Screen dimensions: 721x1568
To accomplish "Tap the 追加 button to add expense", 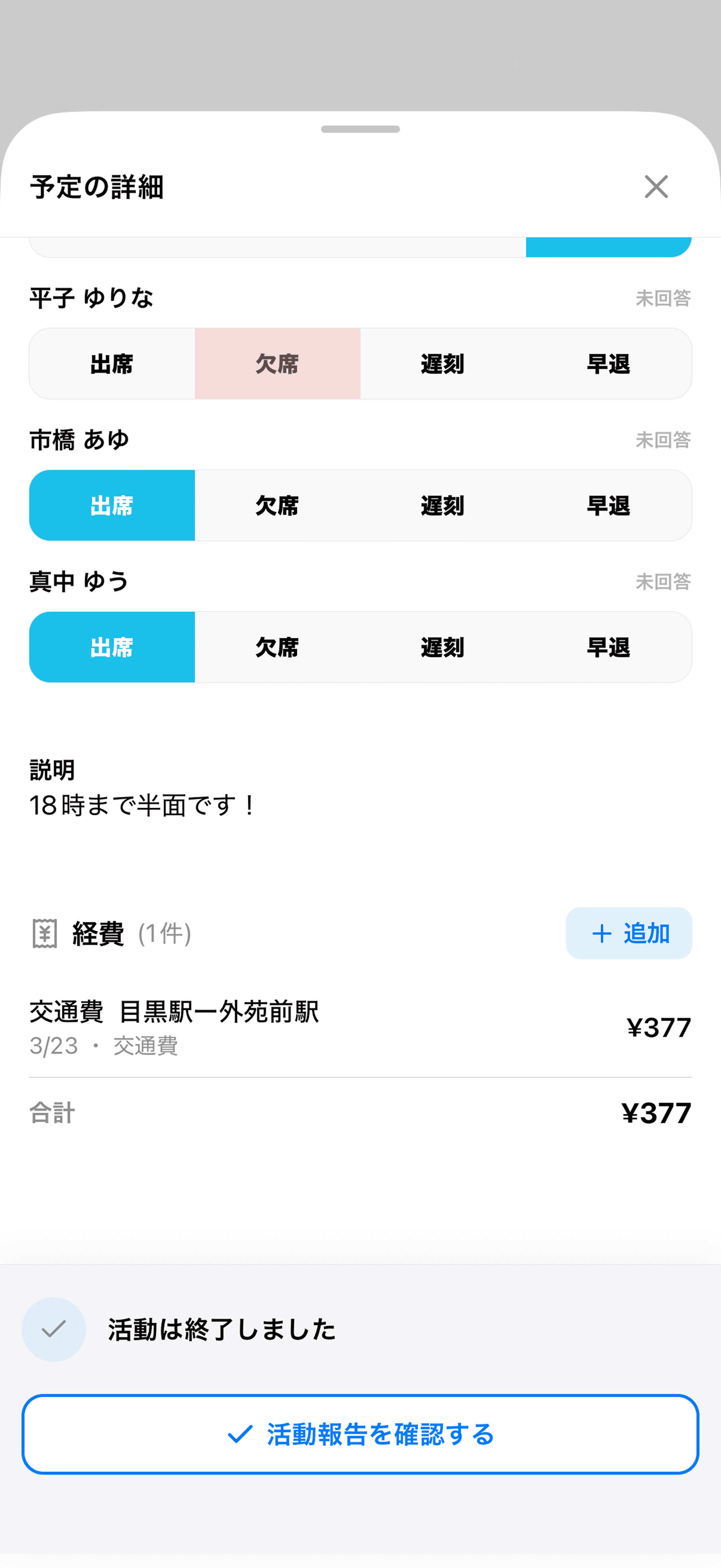I will 629,933.
